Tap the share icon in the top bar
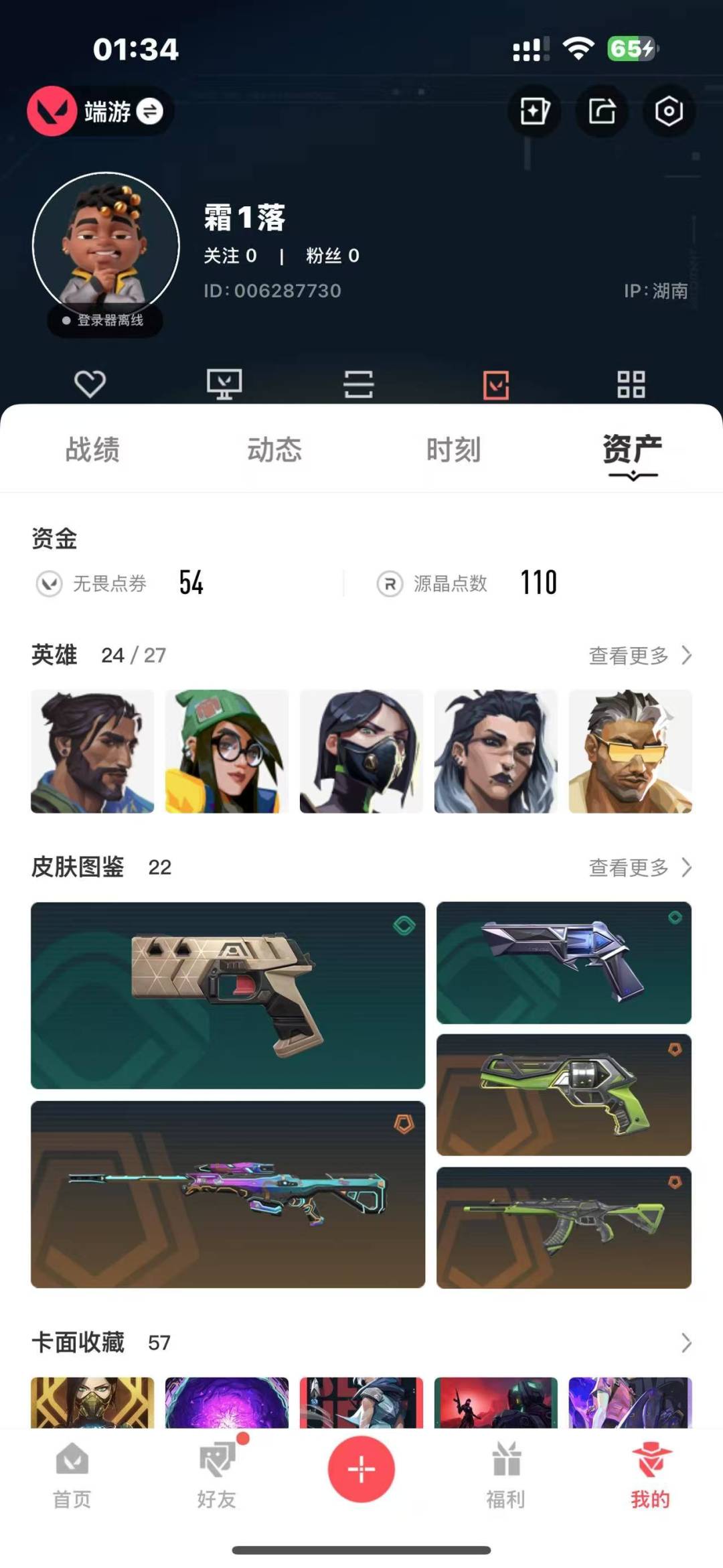Screen dimensions: 723x1568 click(602, 111)
